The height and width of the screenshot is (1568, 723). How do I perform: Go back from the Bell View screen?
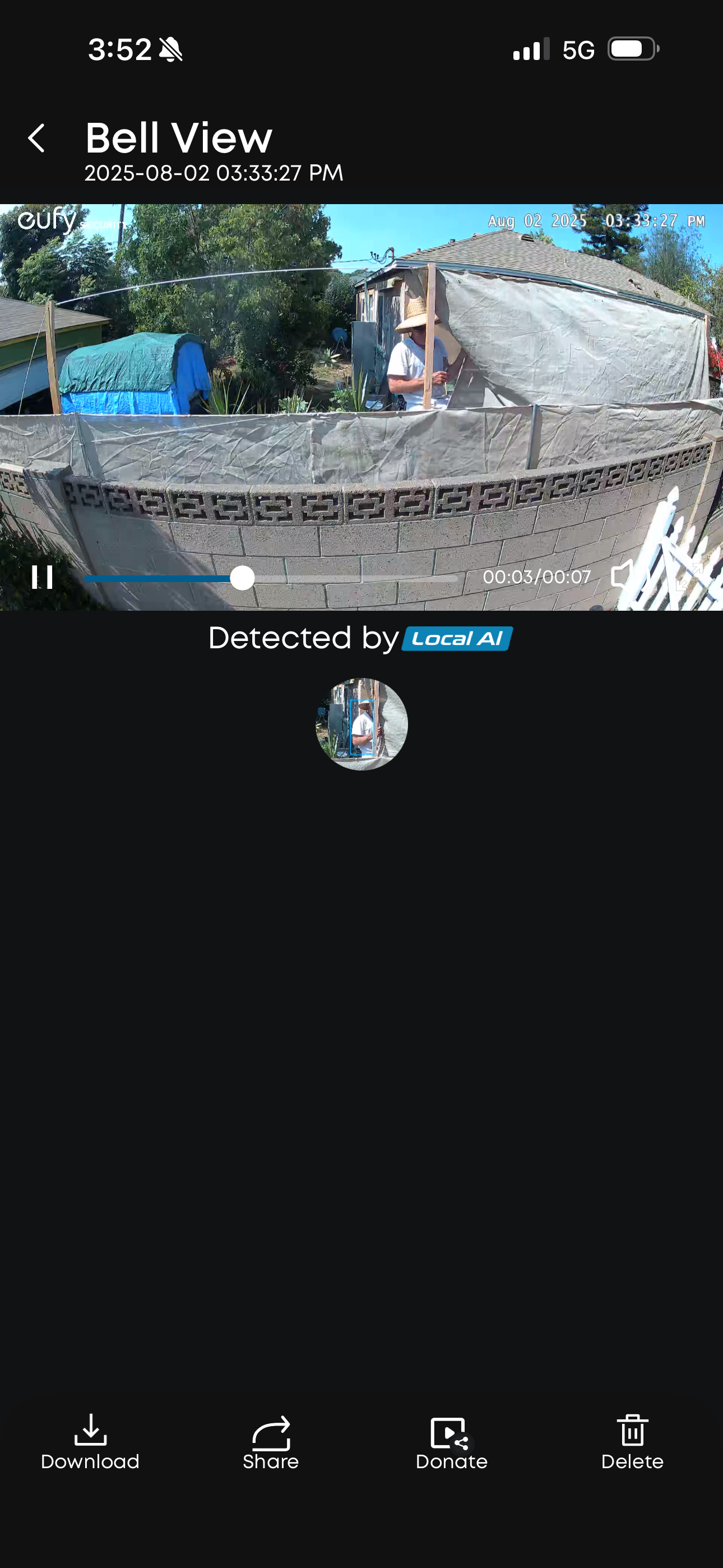click(x=36, y=138)
